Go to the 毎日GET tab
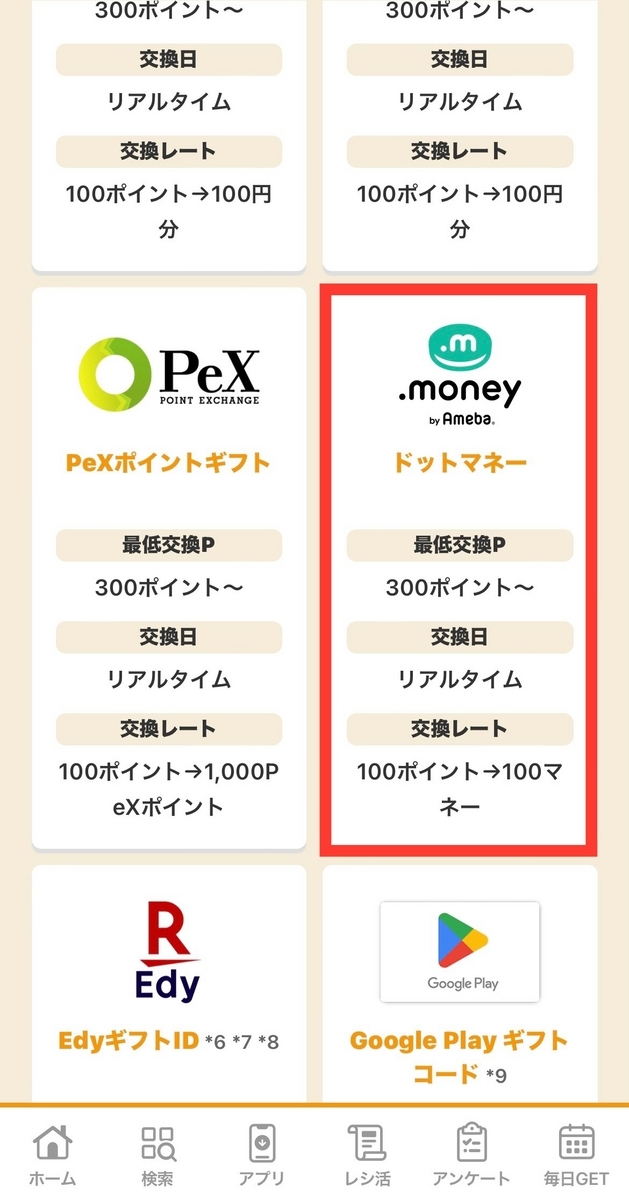This screenshot has width=629, height=1200. (x=577, y=1156)
